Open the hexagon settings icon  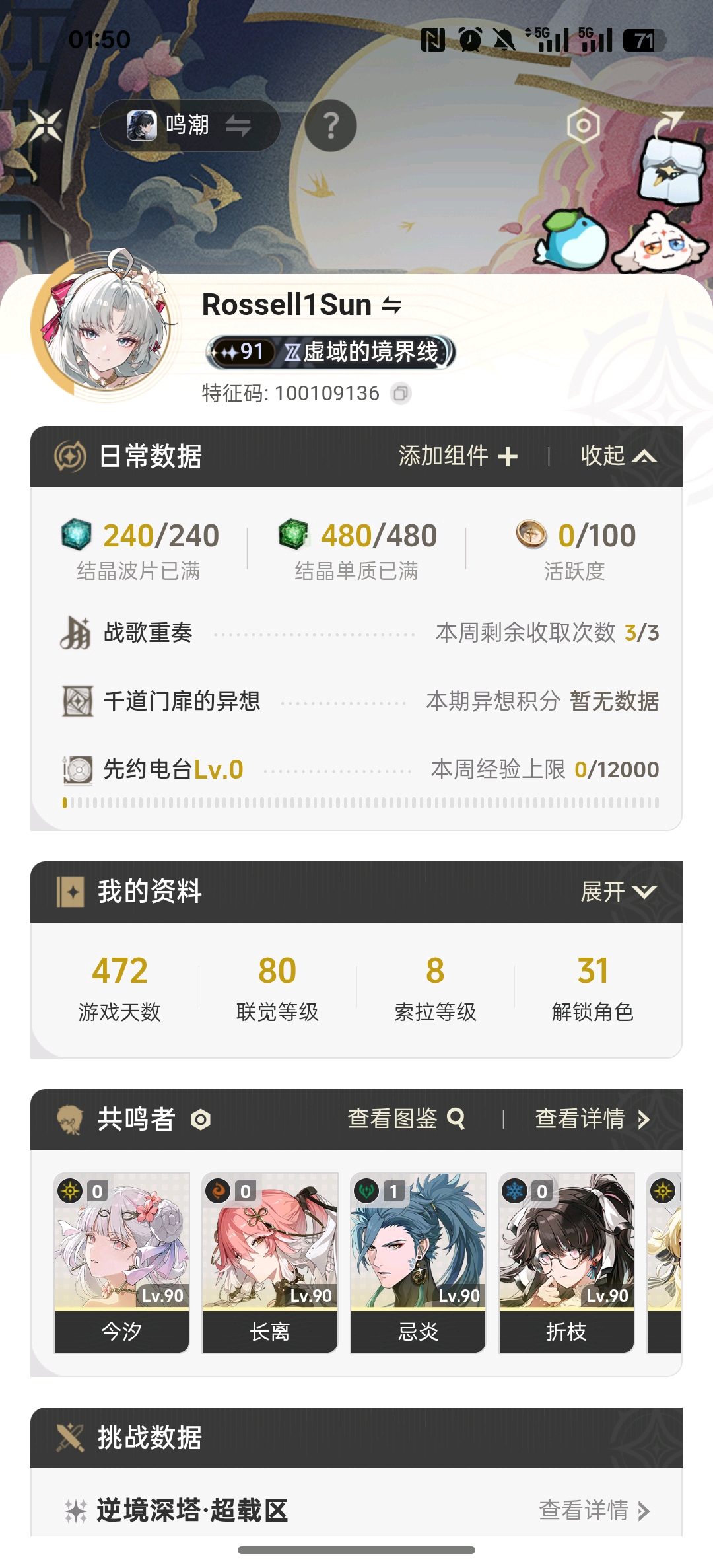click(583, 125)
